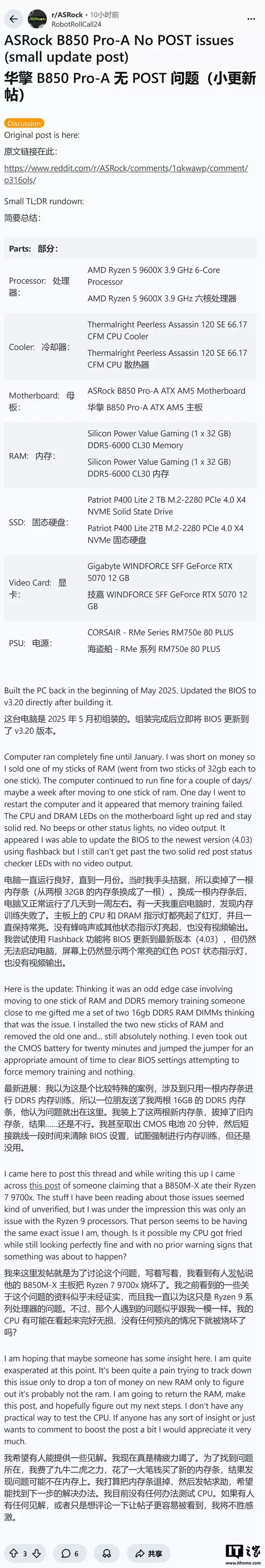Open the post overflow menu
The height and width of the screenshot is (1568, 265).
click(x=251, y=19)
